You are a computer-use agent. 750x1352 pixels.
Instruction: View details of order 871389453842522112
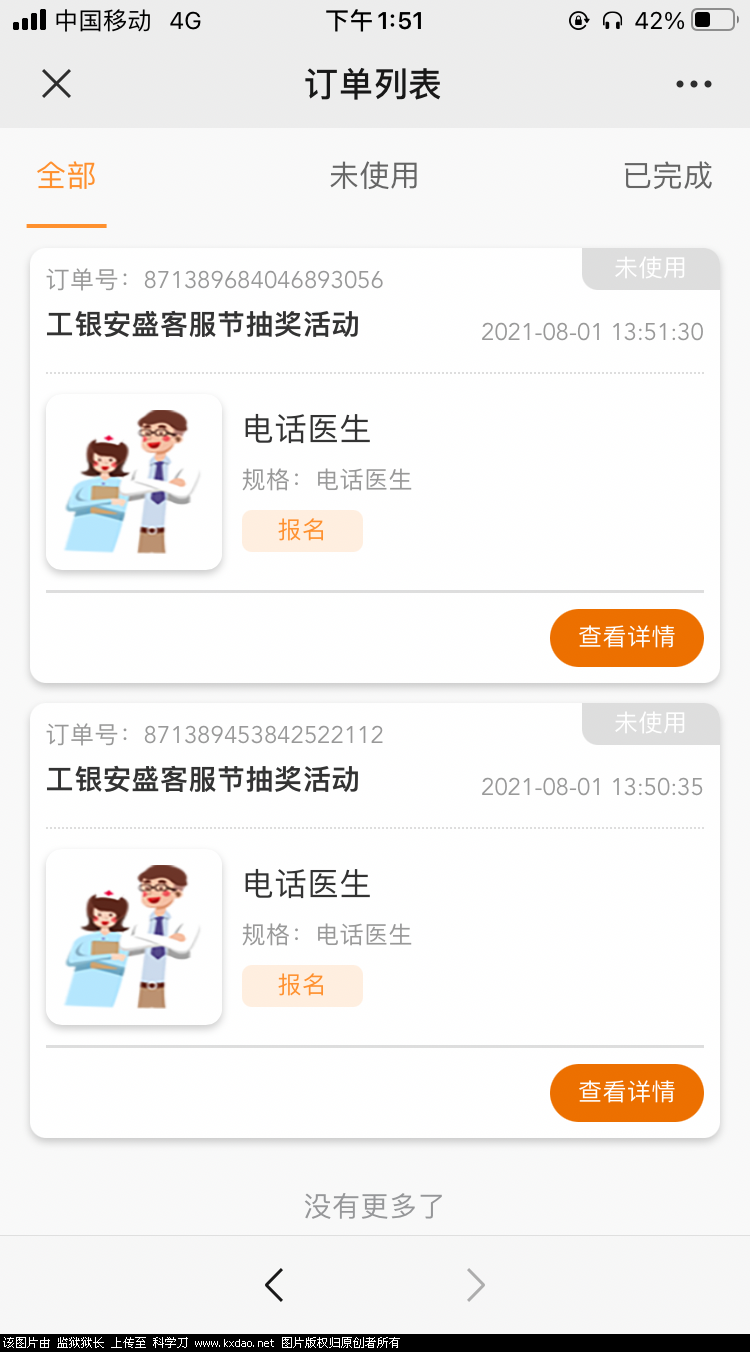tap(626, 1092)
